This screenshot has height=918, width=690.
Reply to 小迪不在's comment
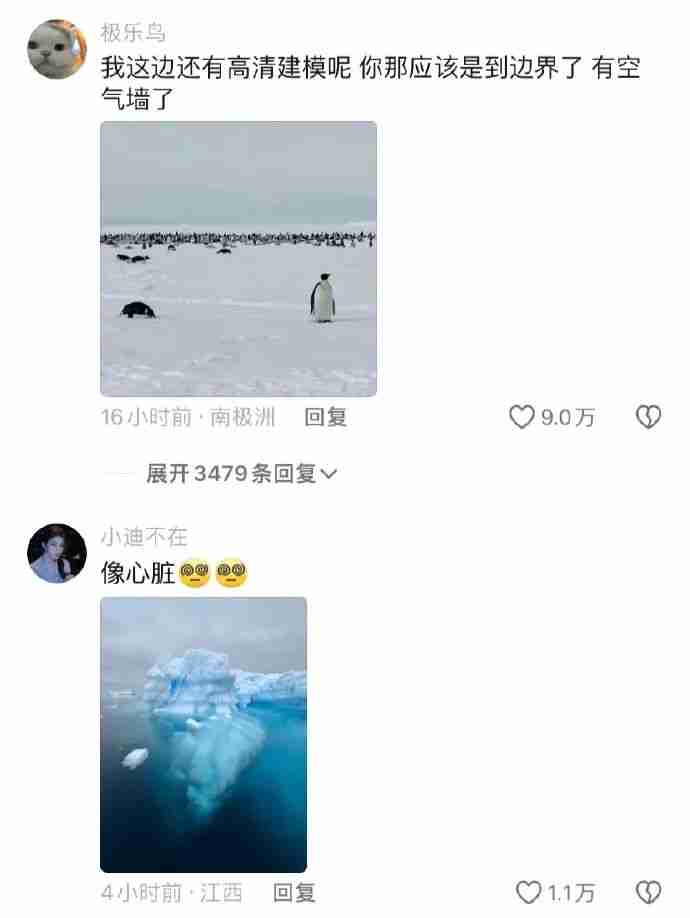[294, 891]
